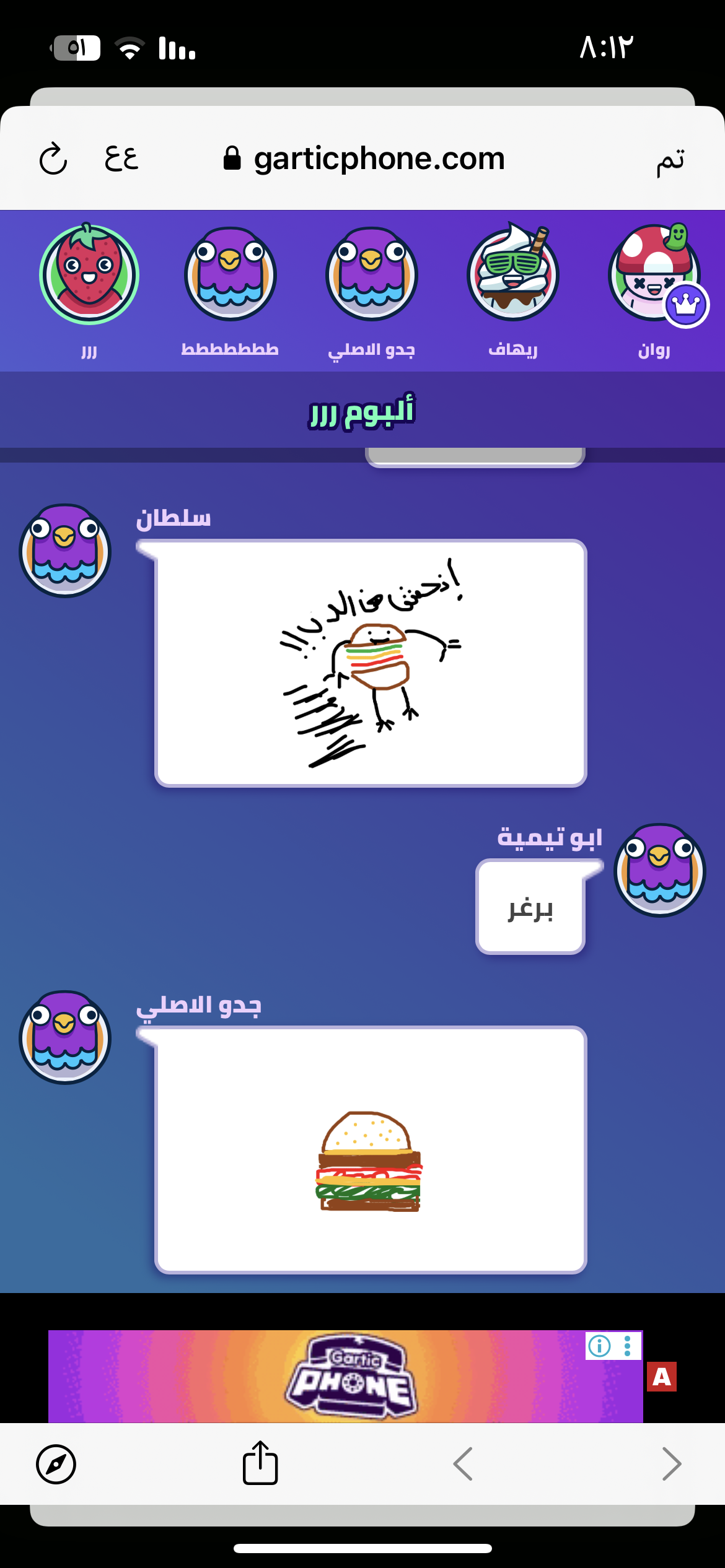Tap the garticphone.com address bar
Viewport: 725px width, 1568px height.
point(364,159)
